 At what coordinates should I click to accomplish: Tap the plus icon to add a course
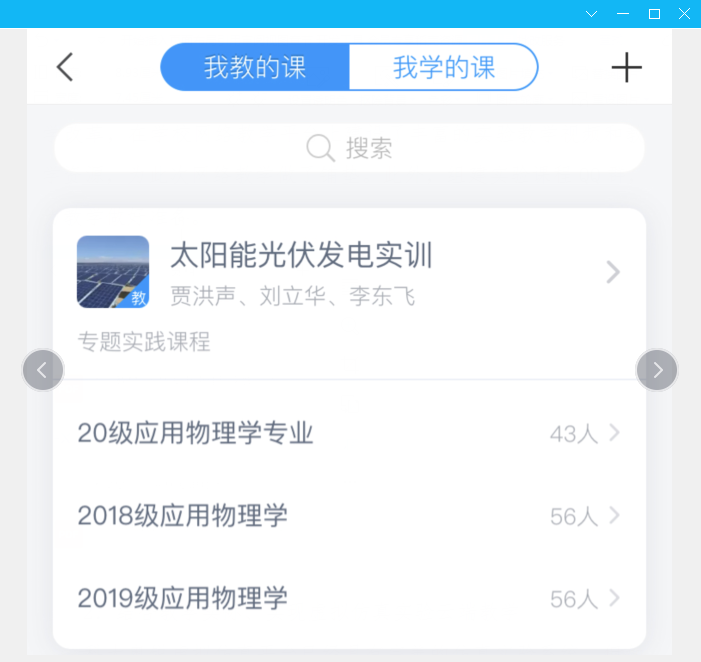(x=626, y=67)
